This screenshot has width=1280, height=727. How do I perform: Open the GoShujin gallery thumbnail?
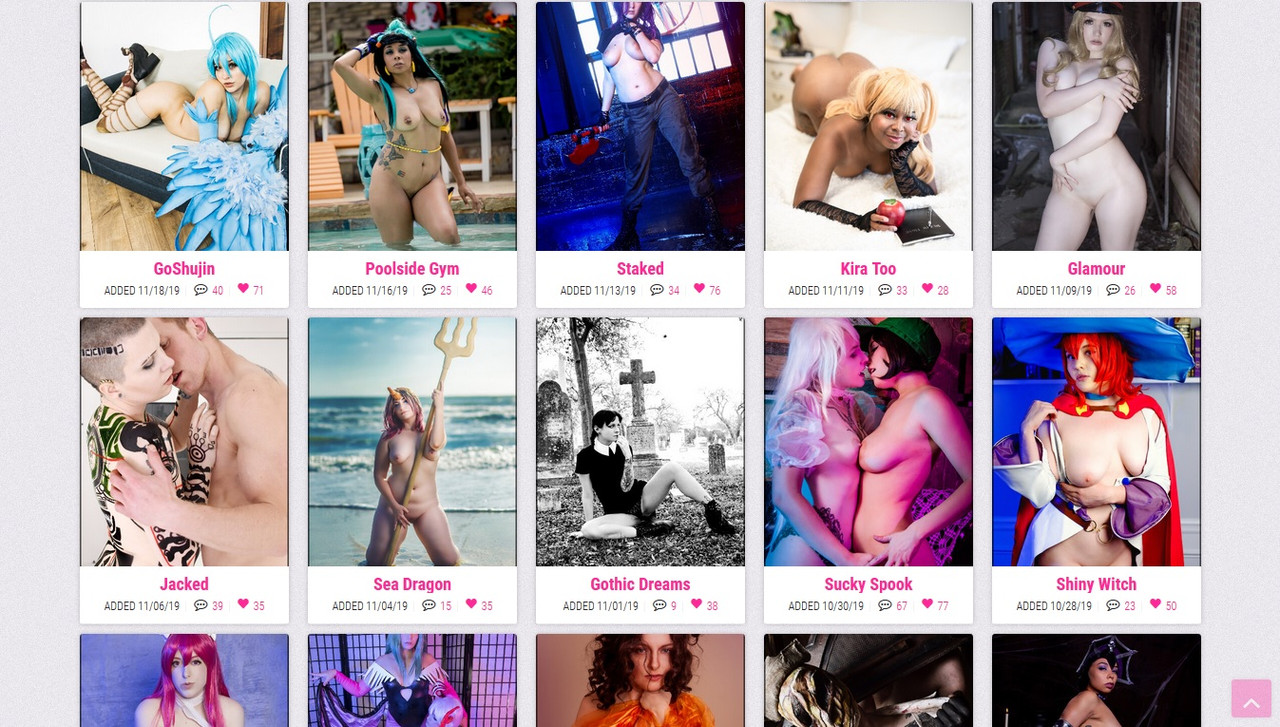184,126
